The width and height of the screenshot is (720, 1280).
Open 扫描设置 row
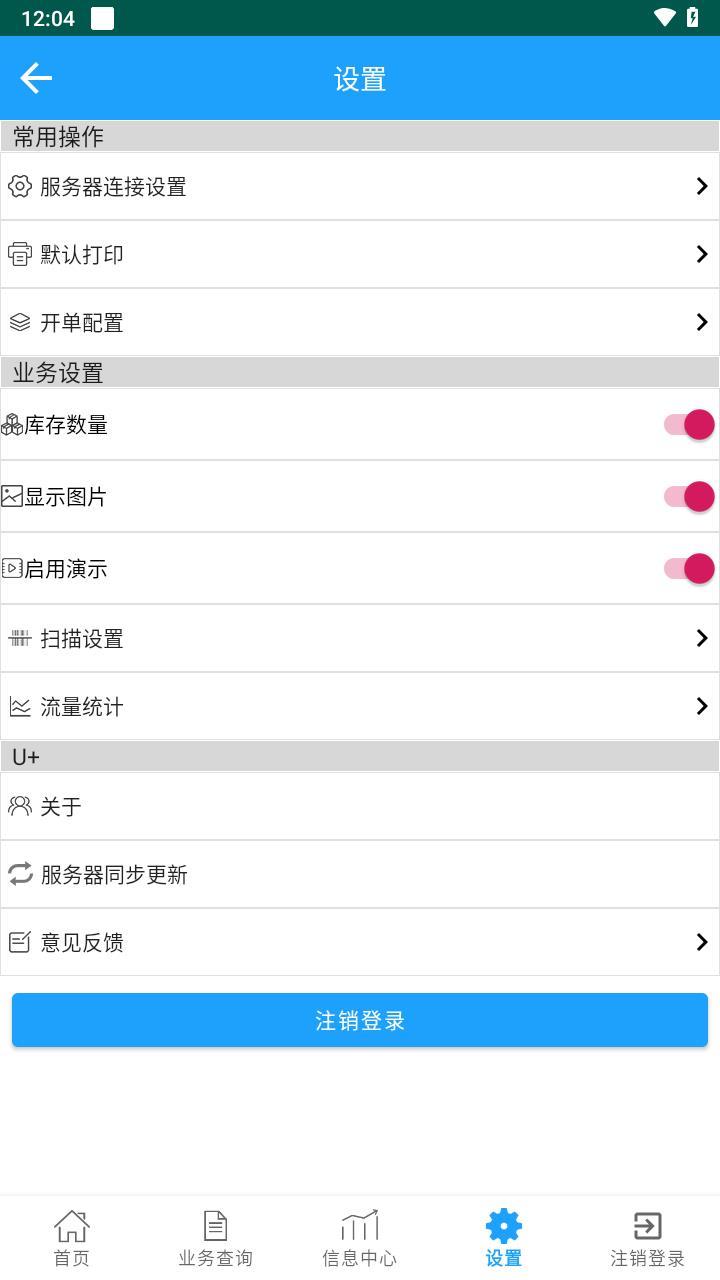click(x=360, y=639)
